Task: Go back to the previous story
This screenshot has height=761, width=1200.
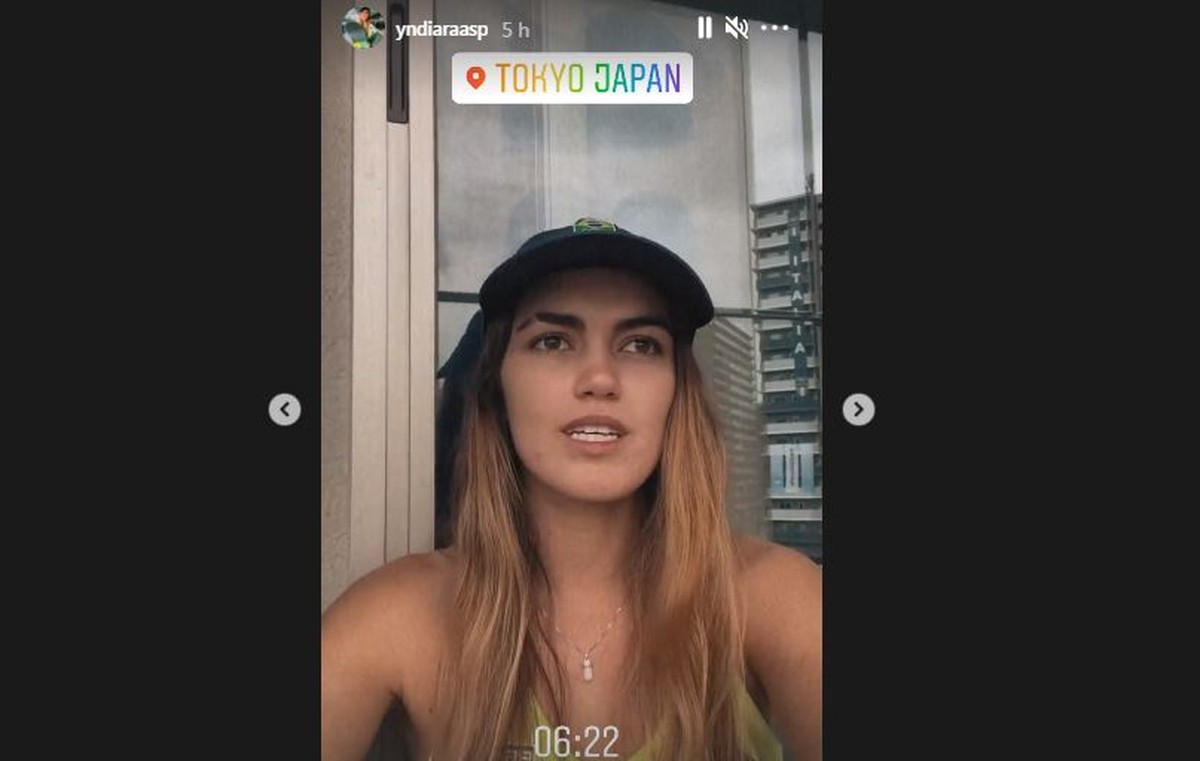Action: pyautogui.click(x=285, y=409)
